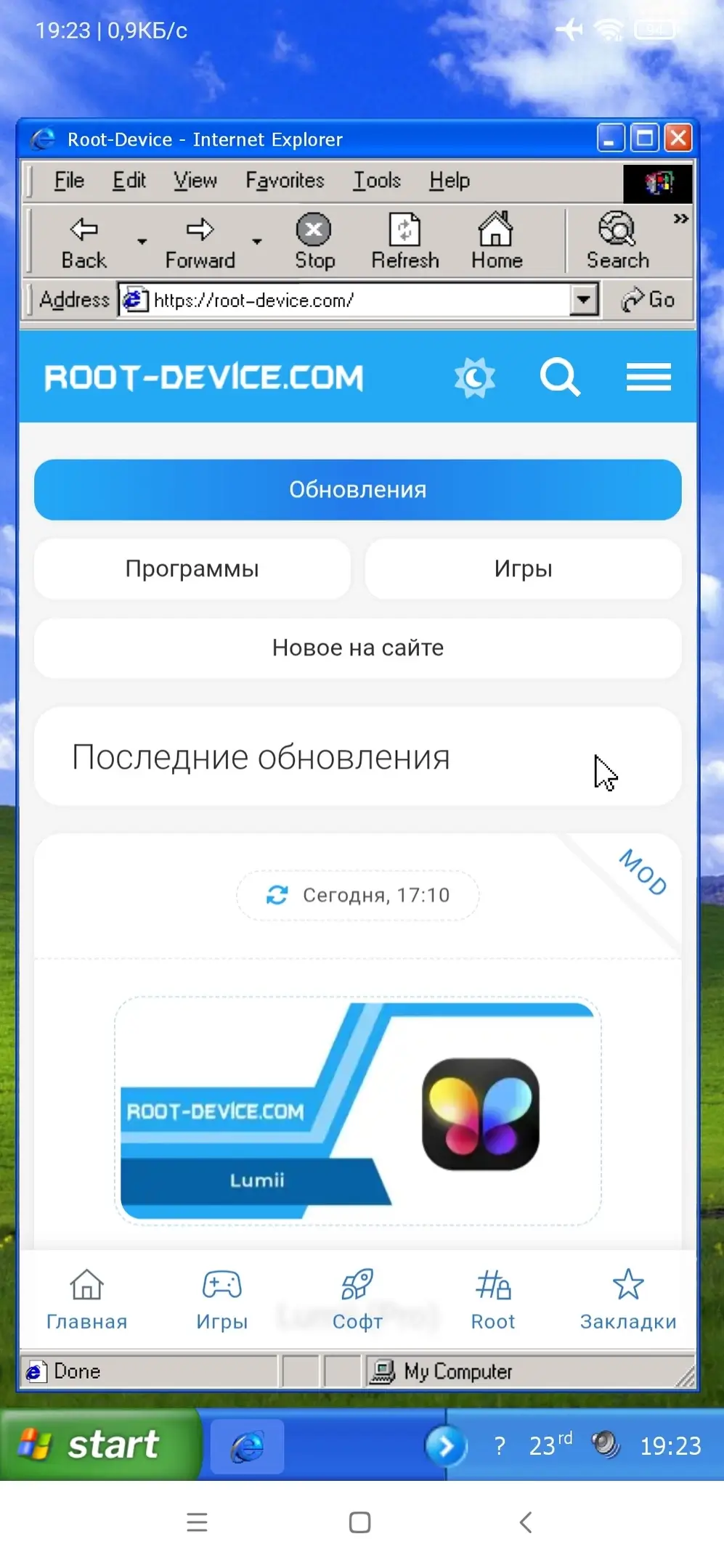Open the start menu
This screenshot has height=1568, width=724.
click(98, 1445)
